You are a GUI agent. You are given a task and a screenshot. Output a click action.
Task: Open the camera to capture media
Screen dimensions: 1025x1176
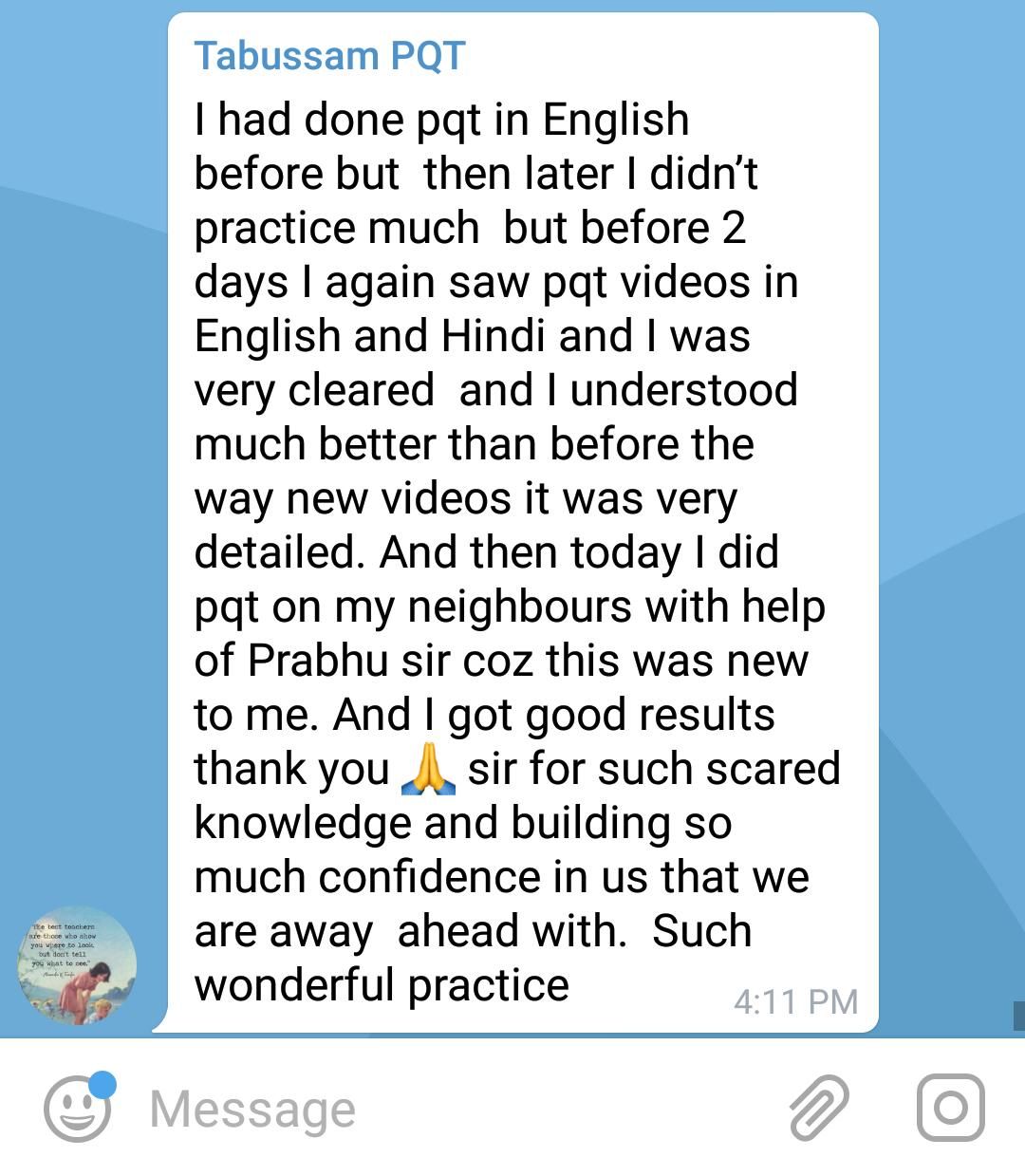tap(950, 1108)
